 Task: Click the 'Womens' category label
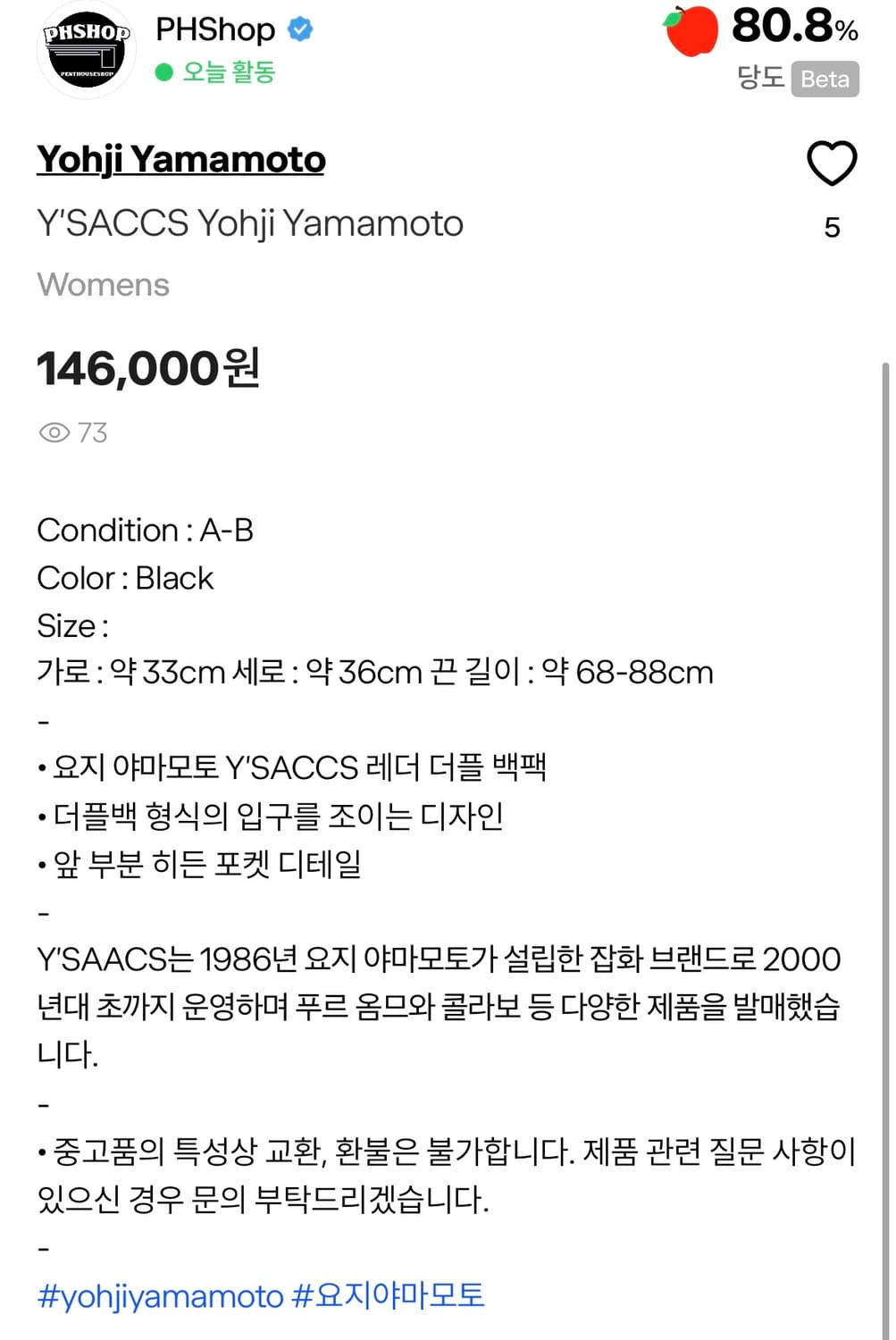point(103,284)
